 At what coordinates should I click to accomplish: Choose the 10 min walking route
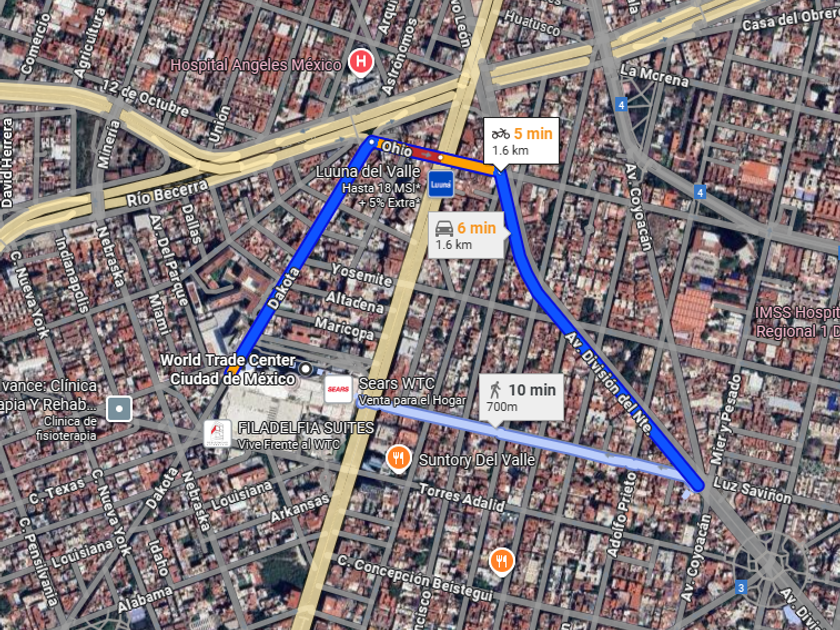pos(523,396)
